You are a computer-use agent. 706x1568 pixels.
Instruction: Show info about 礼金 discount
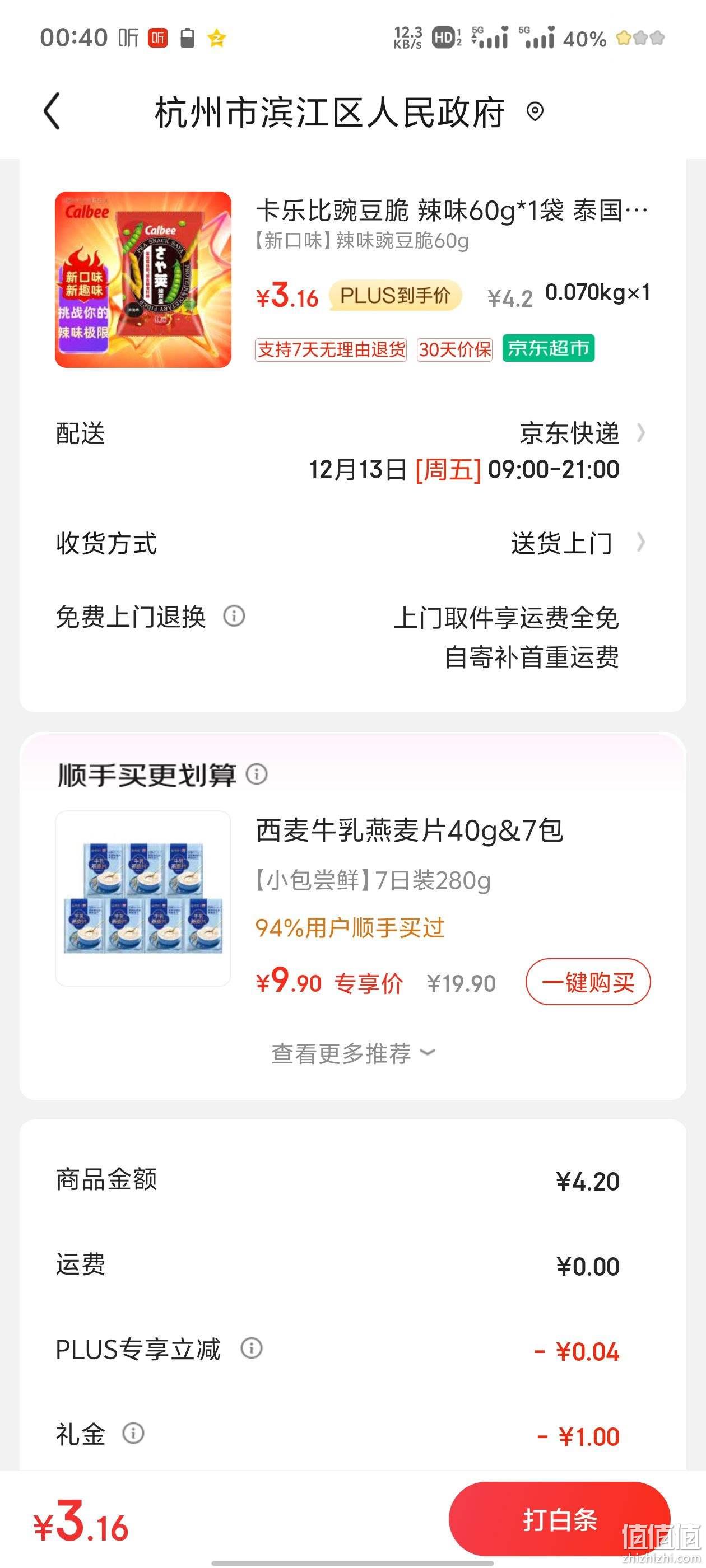[133, 1434]
